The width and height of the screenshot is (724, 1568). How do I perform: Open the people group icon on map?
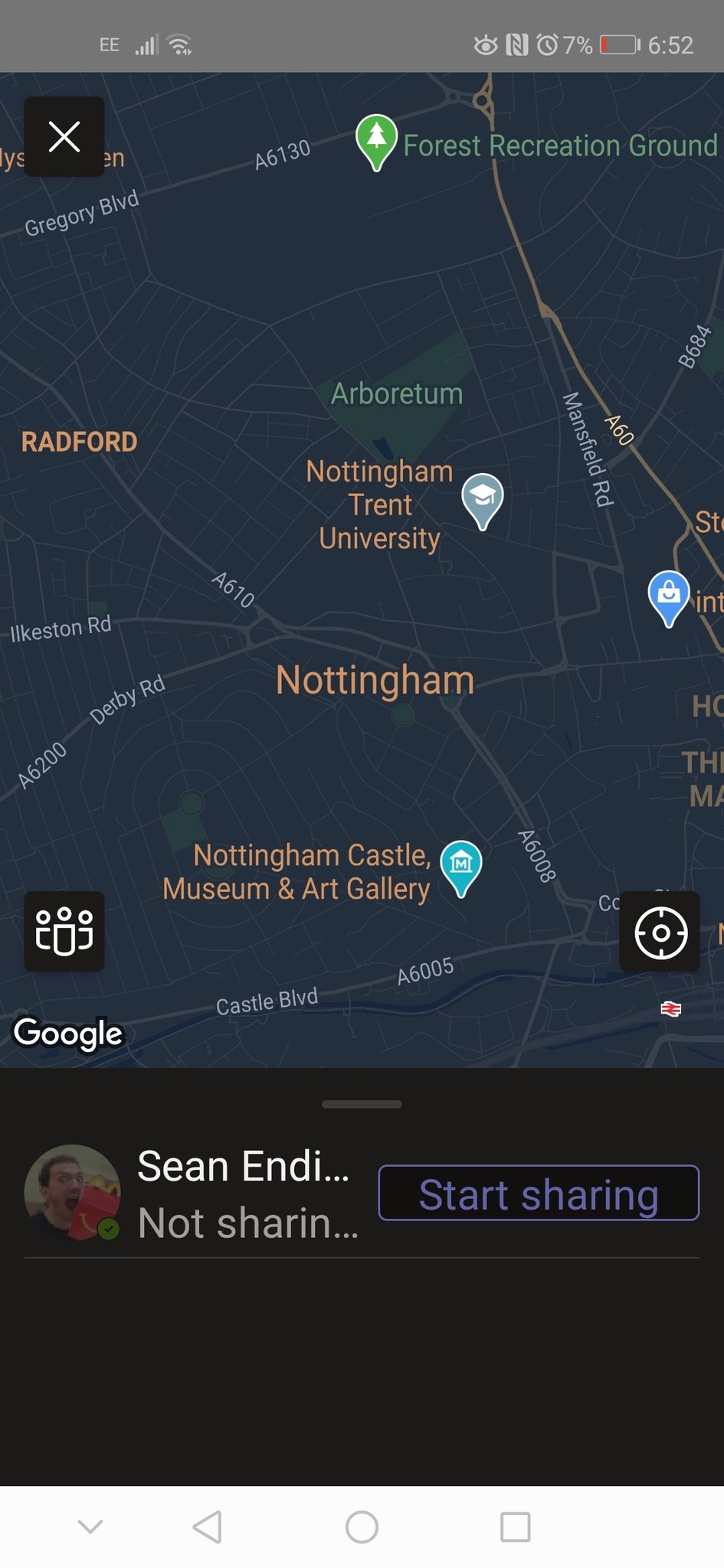click(x=64, y=931)
